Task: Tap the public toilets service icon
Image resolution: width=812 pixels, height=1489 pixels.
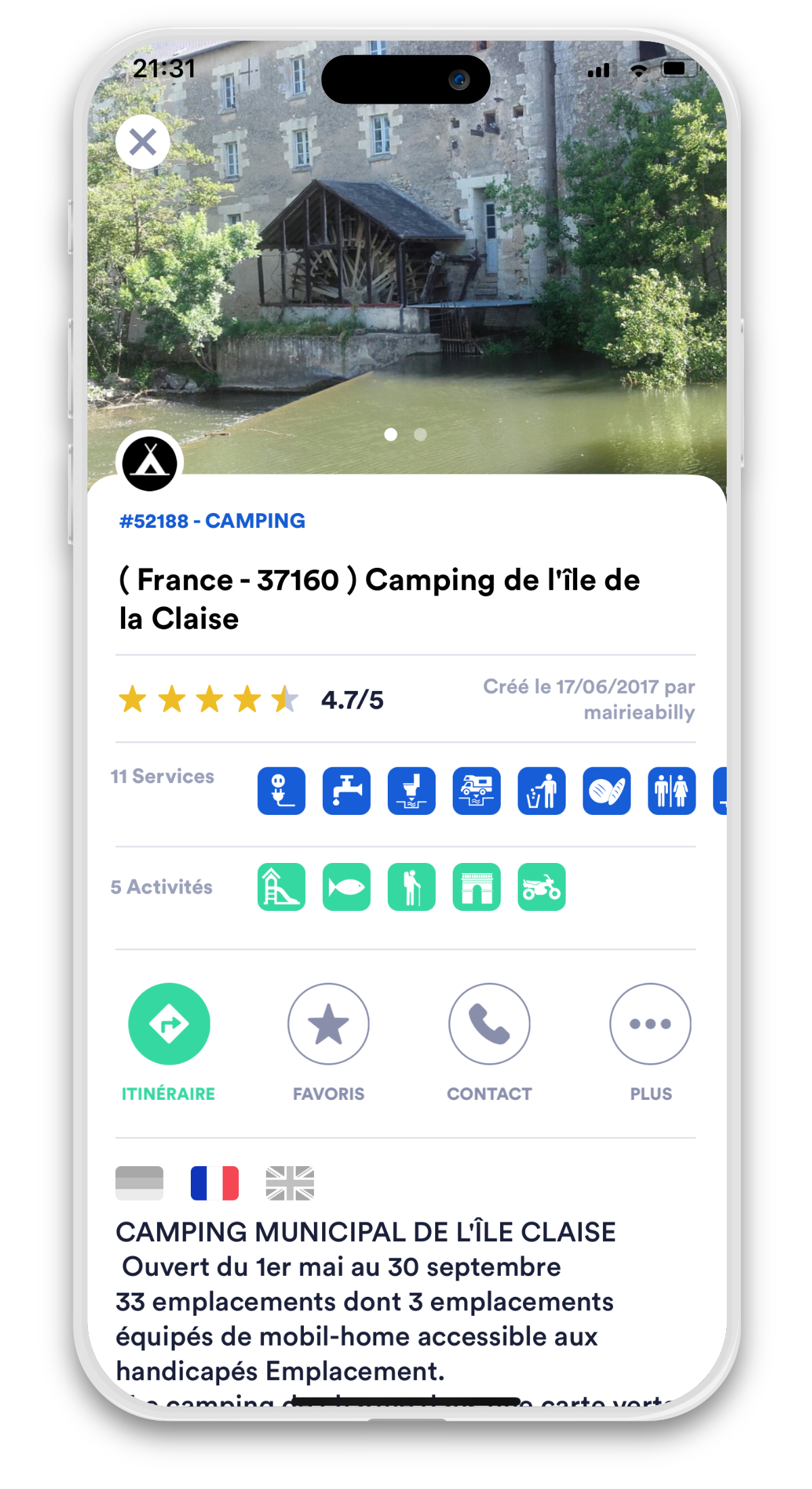Action: tap(671, 791)
